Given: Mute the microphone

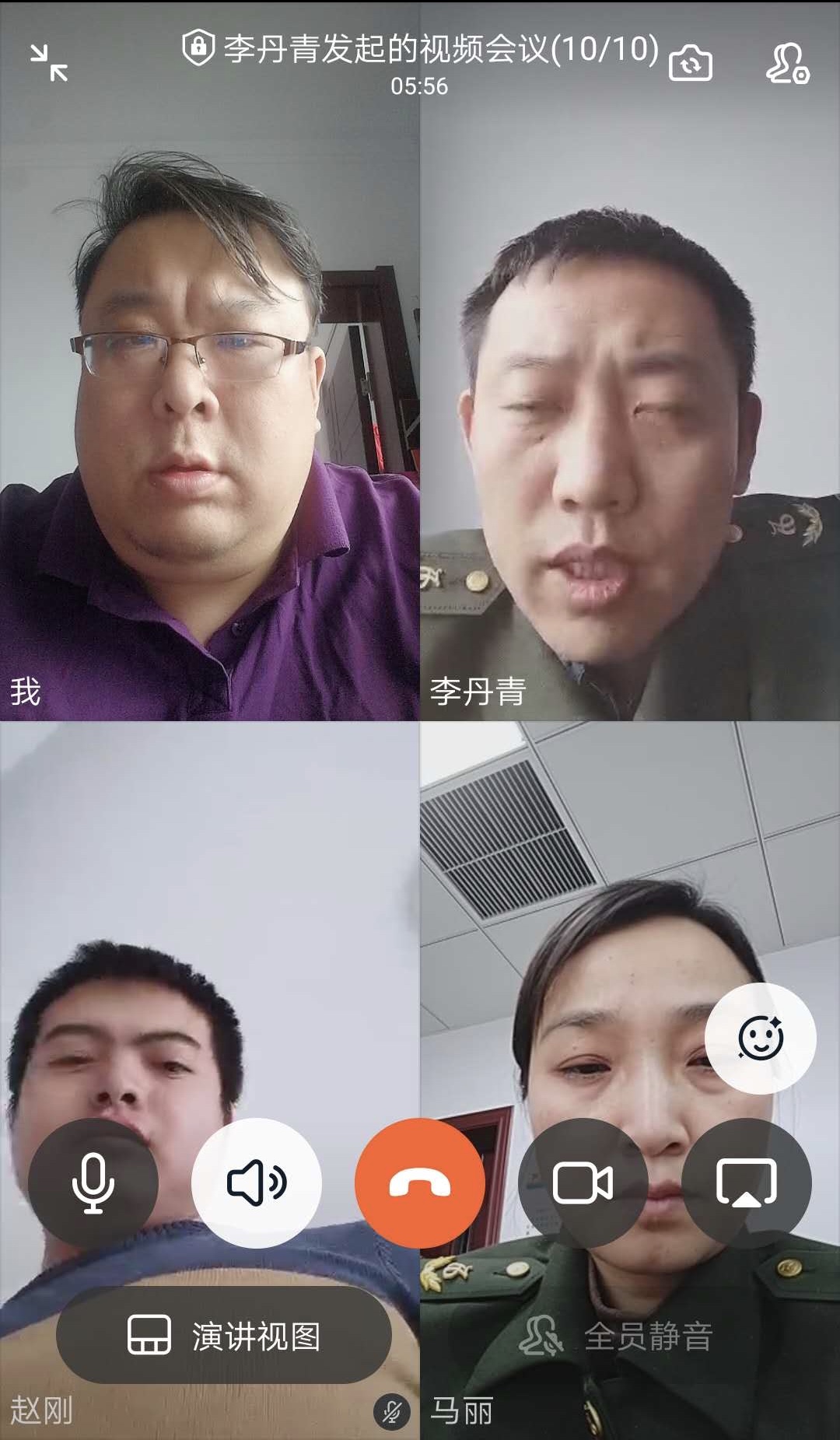Looking at the screenshot, I should pos(93,1182).
